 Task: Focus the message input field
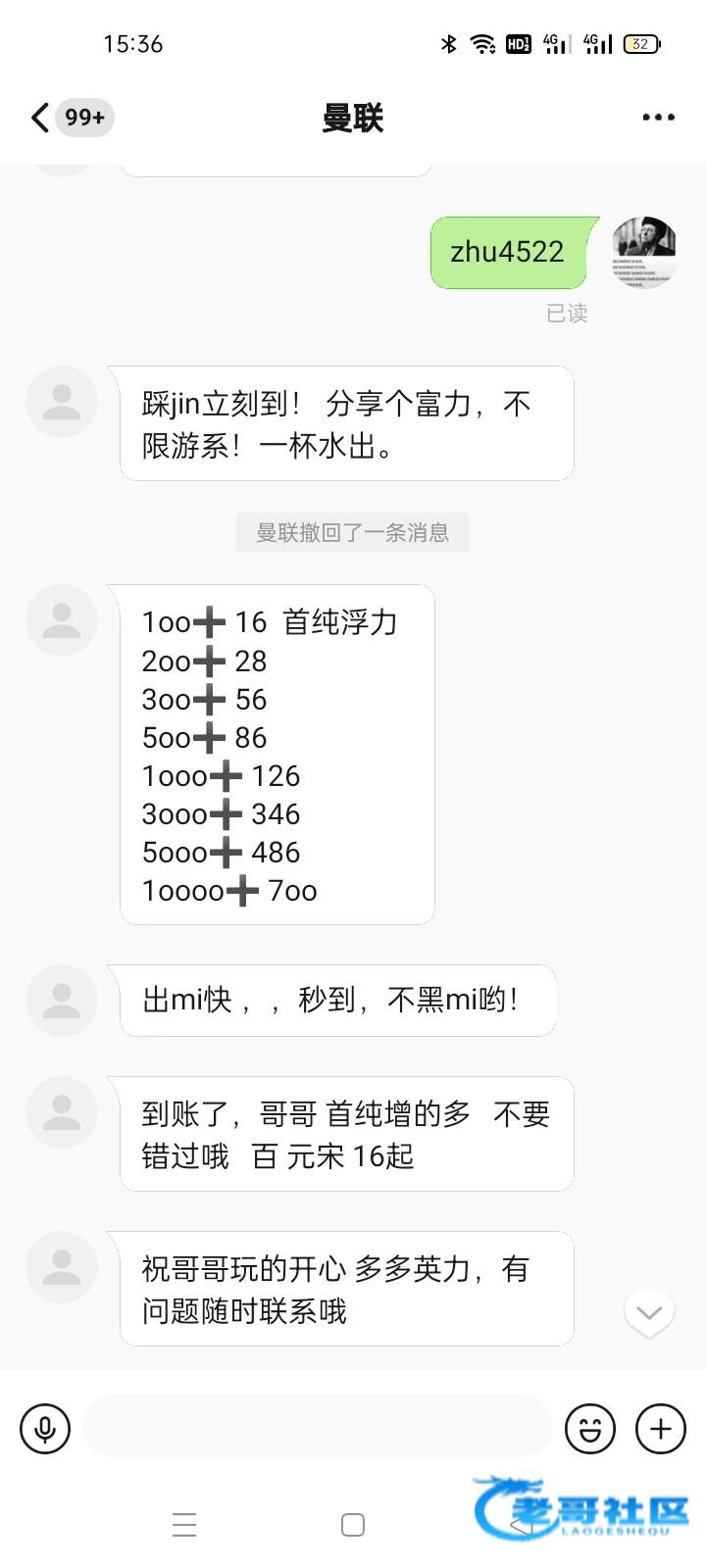click(318, 1427)
